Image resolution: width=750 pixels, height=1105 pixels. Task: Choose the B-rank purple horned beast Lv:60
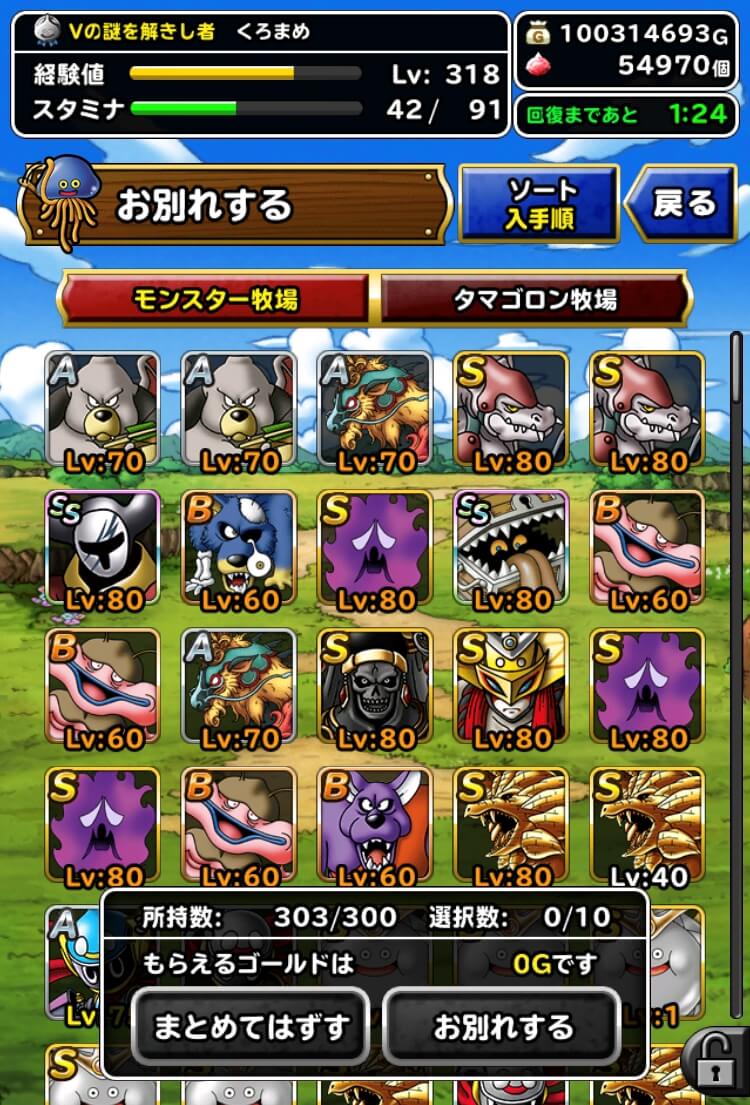coord(374,826)
